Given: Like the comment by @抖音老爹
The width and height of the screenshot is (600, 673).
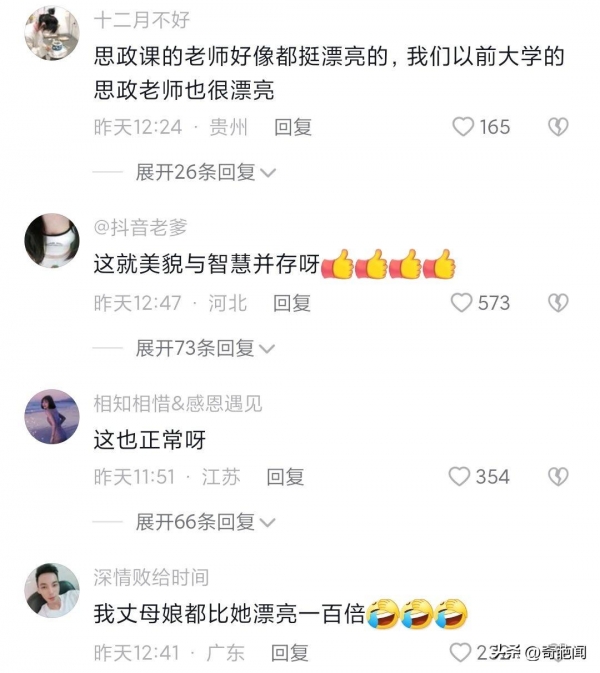Looking at the screenshot, I should pyautogui.click(x=461, y=302).
